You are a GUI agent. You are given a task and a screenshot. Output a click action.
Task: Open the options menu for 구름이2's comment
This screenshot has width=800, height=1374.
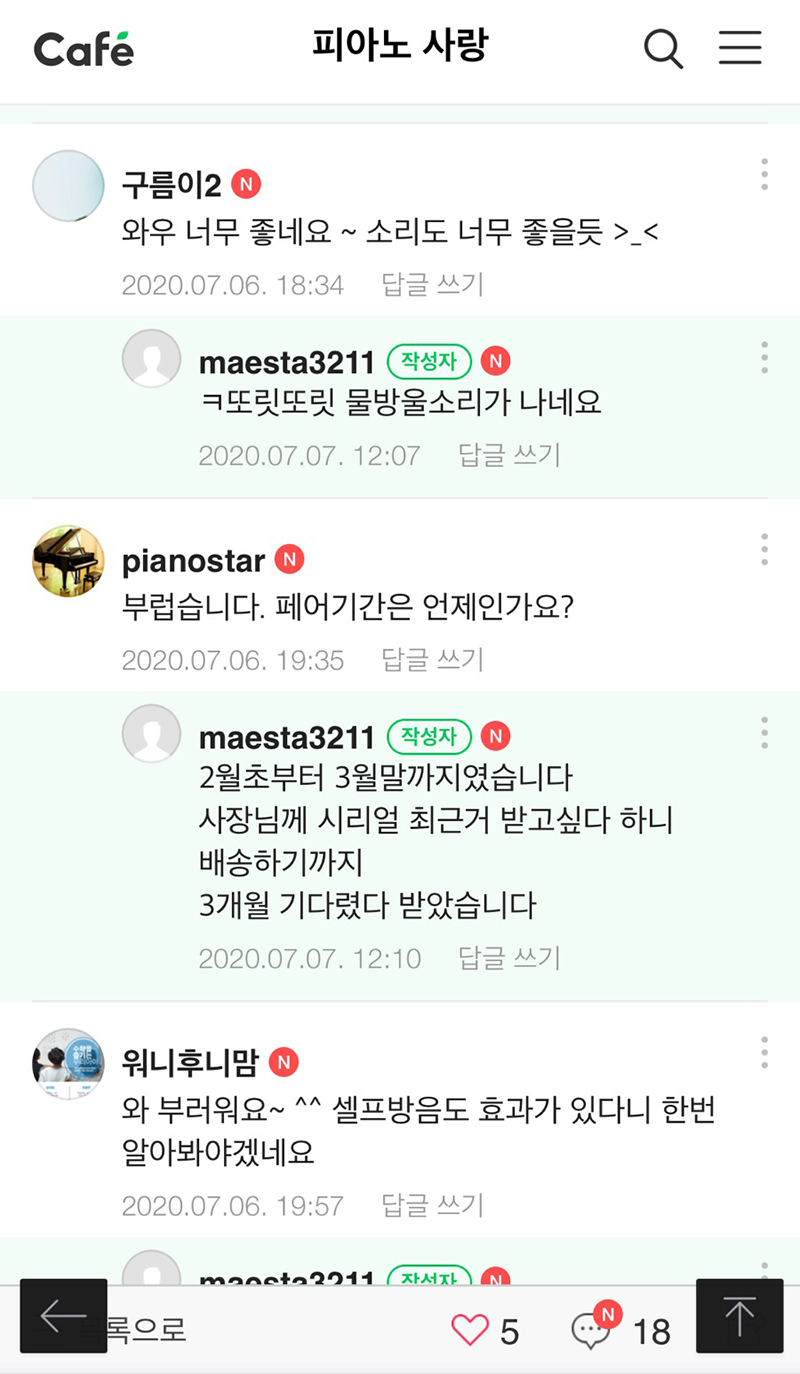coord(764,175)
